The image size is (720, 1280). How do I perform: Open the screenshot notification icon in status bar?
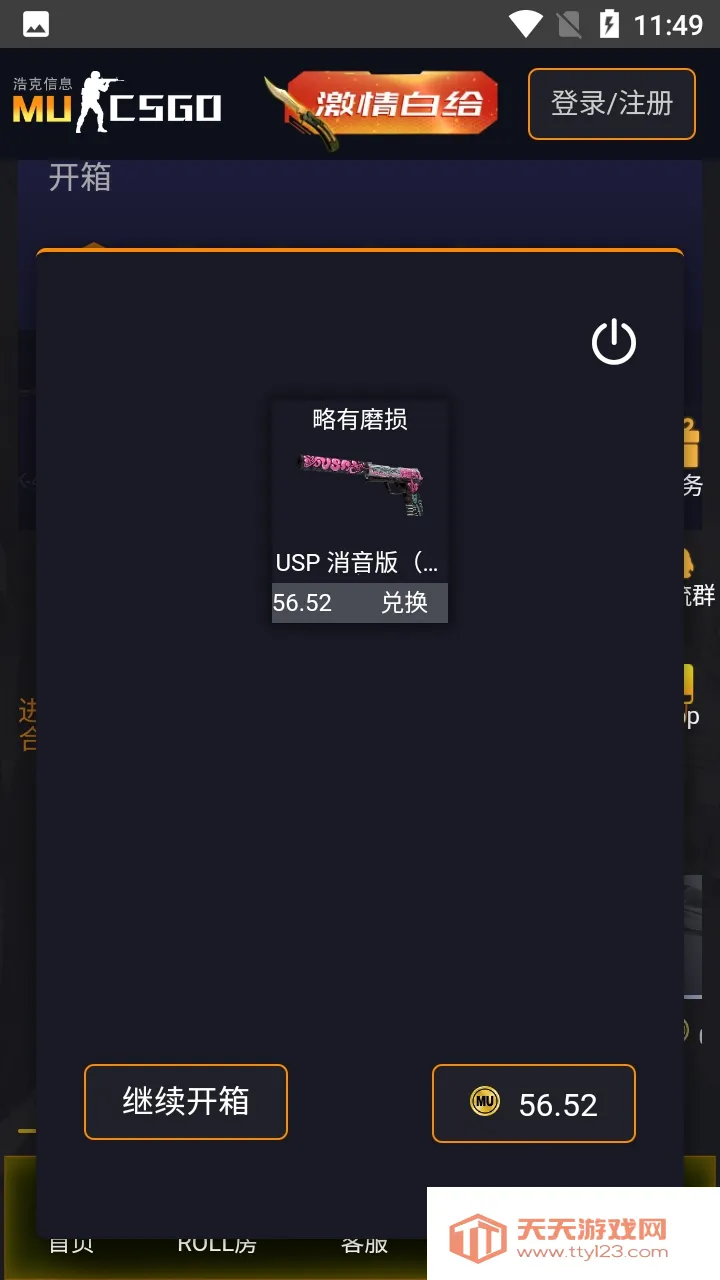coord(36,22)
